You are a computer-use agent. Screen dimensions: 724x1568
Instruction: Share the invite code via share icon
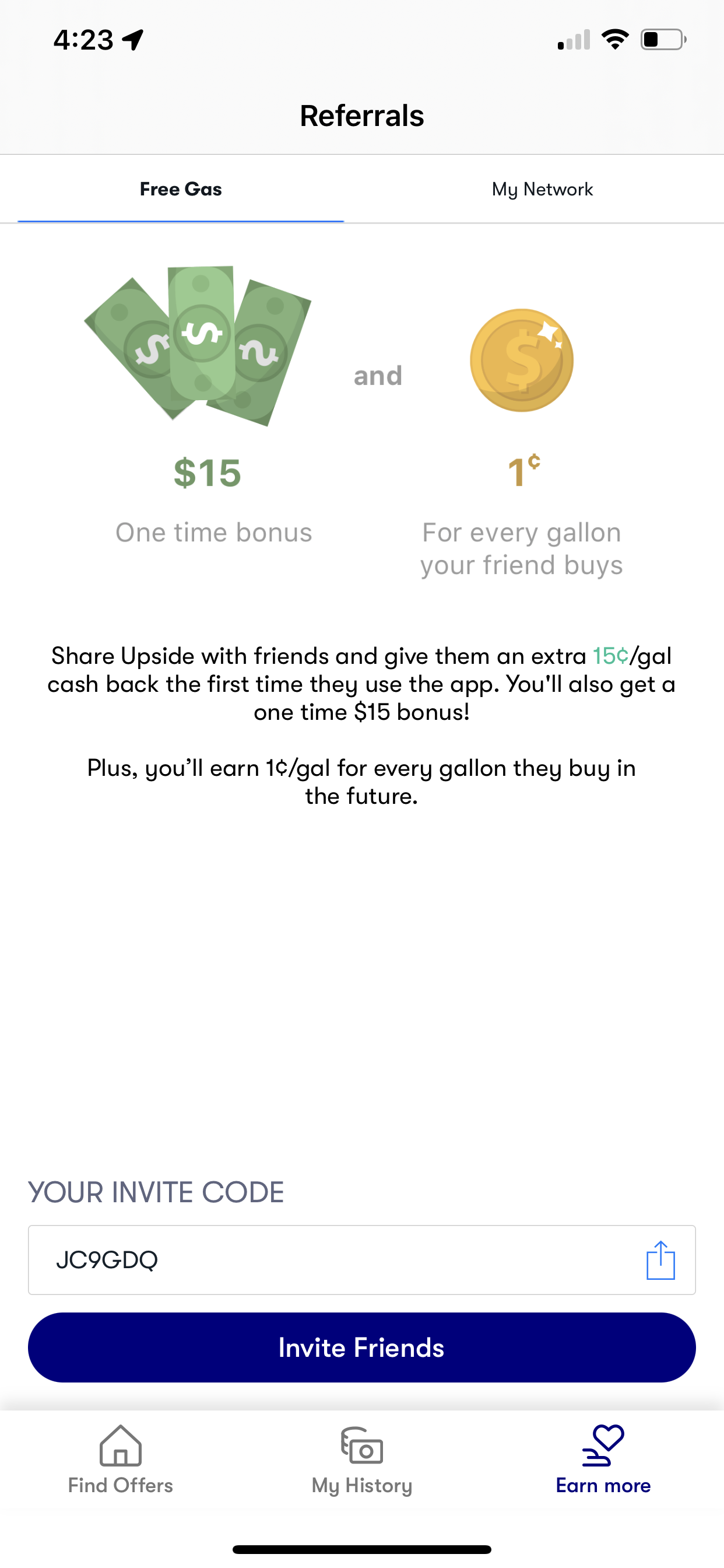click(x=660, y=1260)
